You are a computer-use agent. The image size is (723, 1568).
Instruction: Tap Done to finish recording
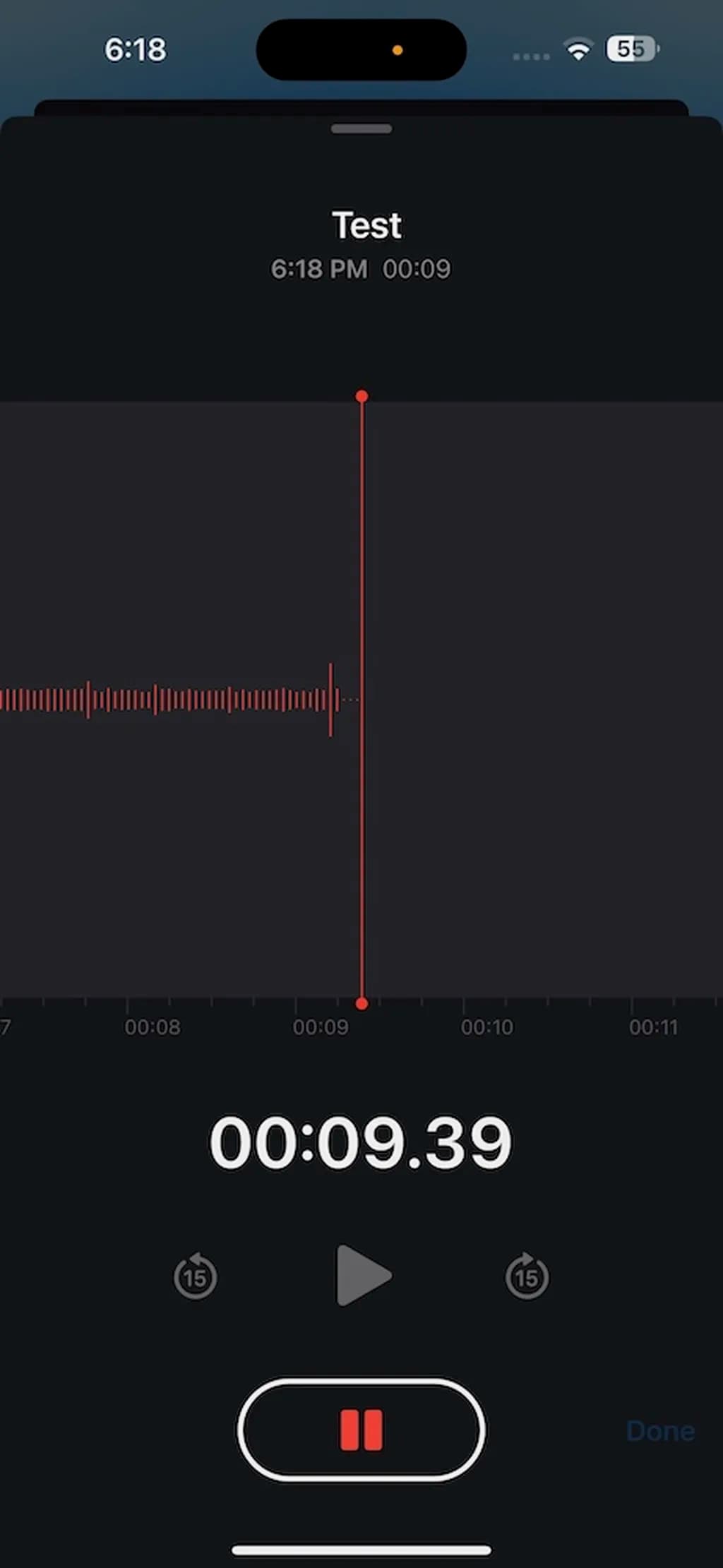659,1431
